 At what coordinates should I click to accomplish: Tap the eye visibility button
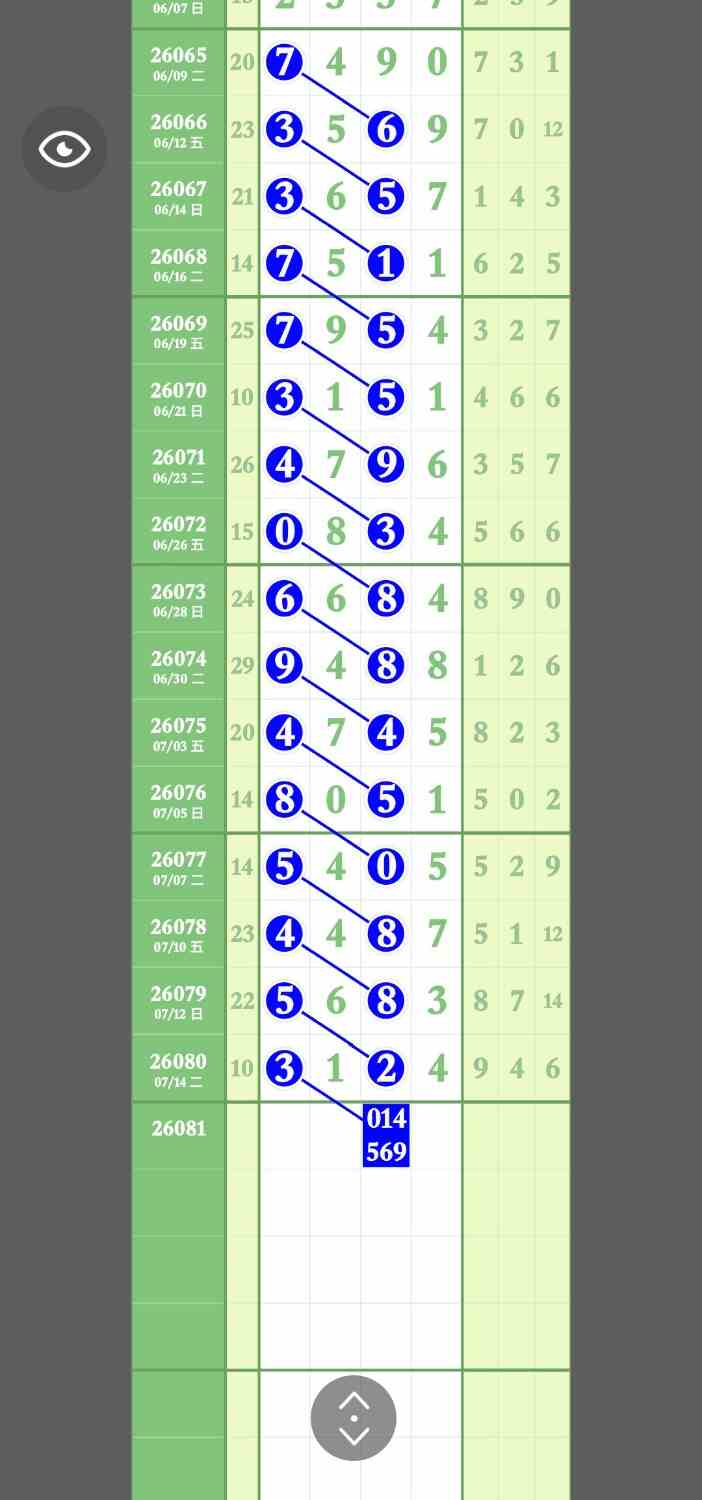coord(64,149)
